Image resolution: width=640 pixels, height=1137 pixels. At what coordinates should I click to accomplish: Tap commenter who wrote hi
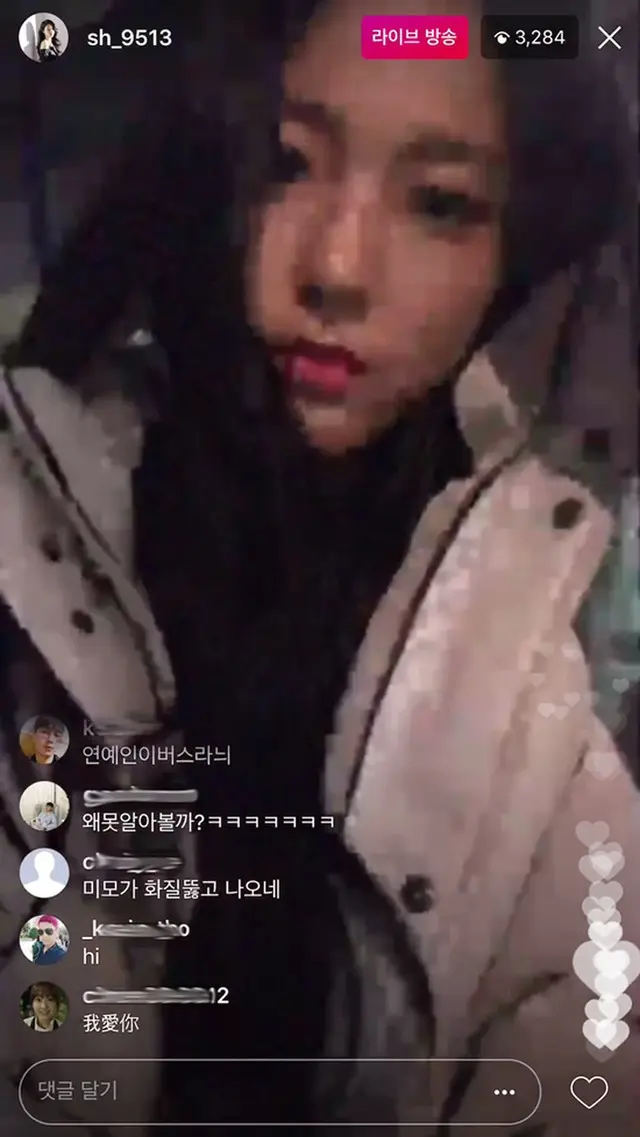pos(45,940)
